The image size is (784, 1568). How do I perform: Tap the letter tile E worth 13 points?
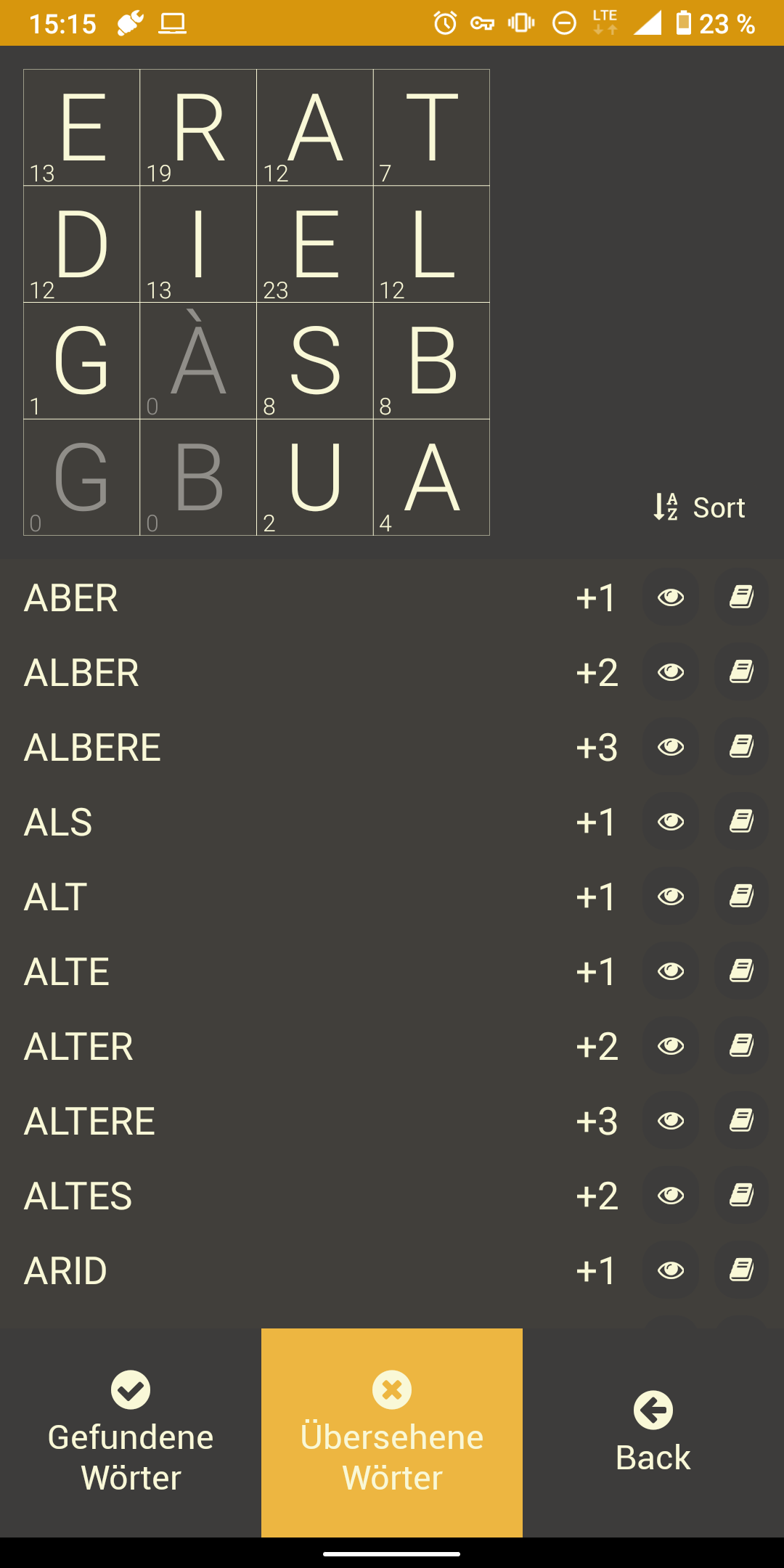[x=81, y=127]
